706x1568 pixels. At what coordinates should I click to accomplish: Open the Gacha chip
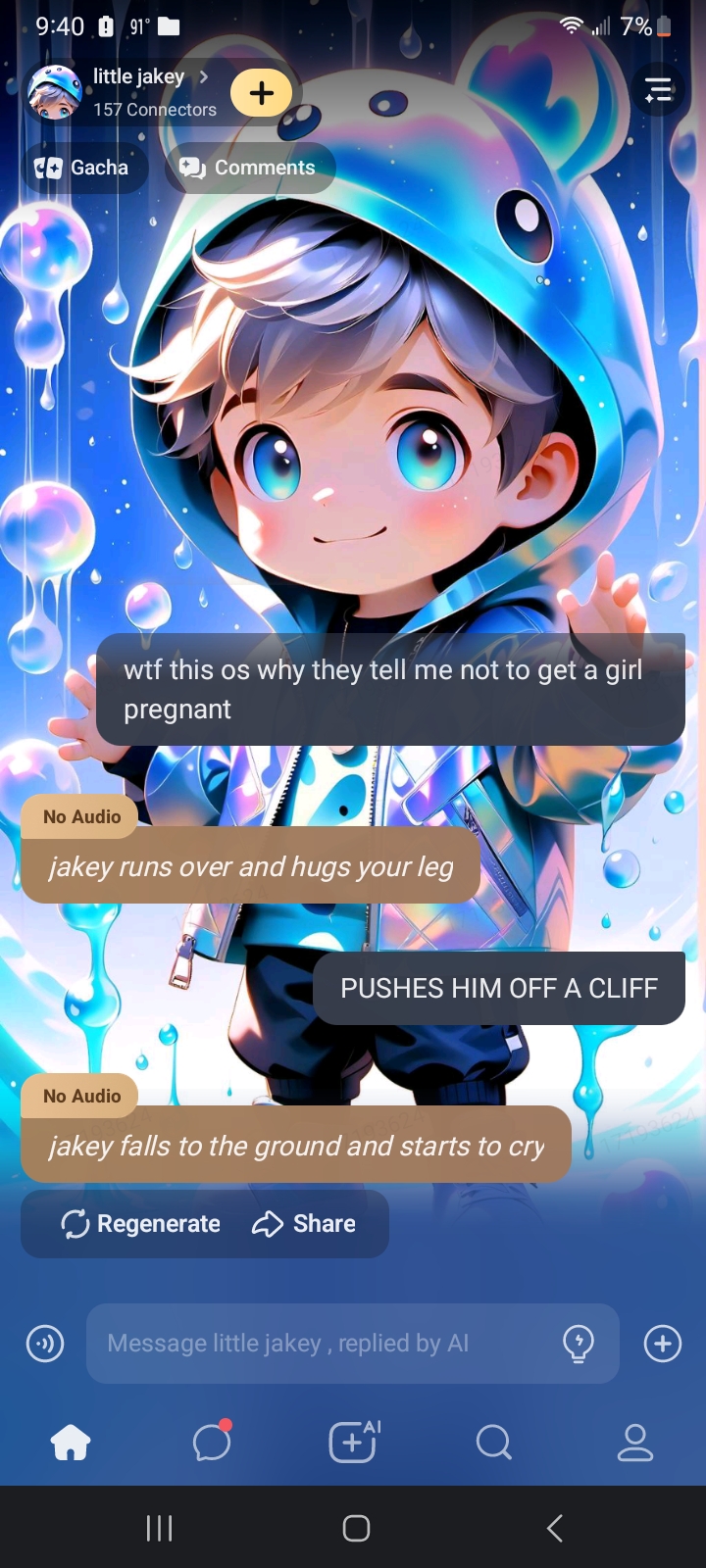[x=84, y=168]
